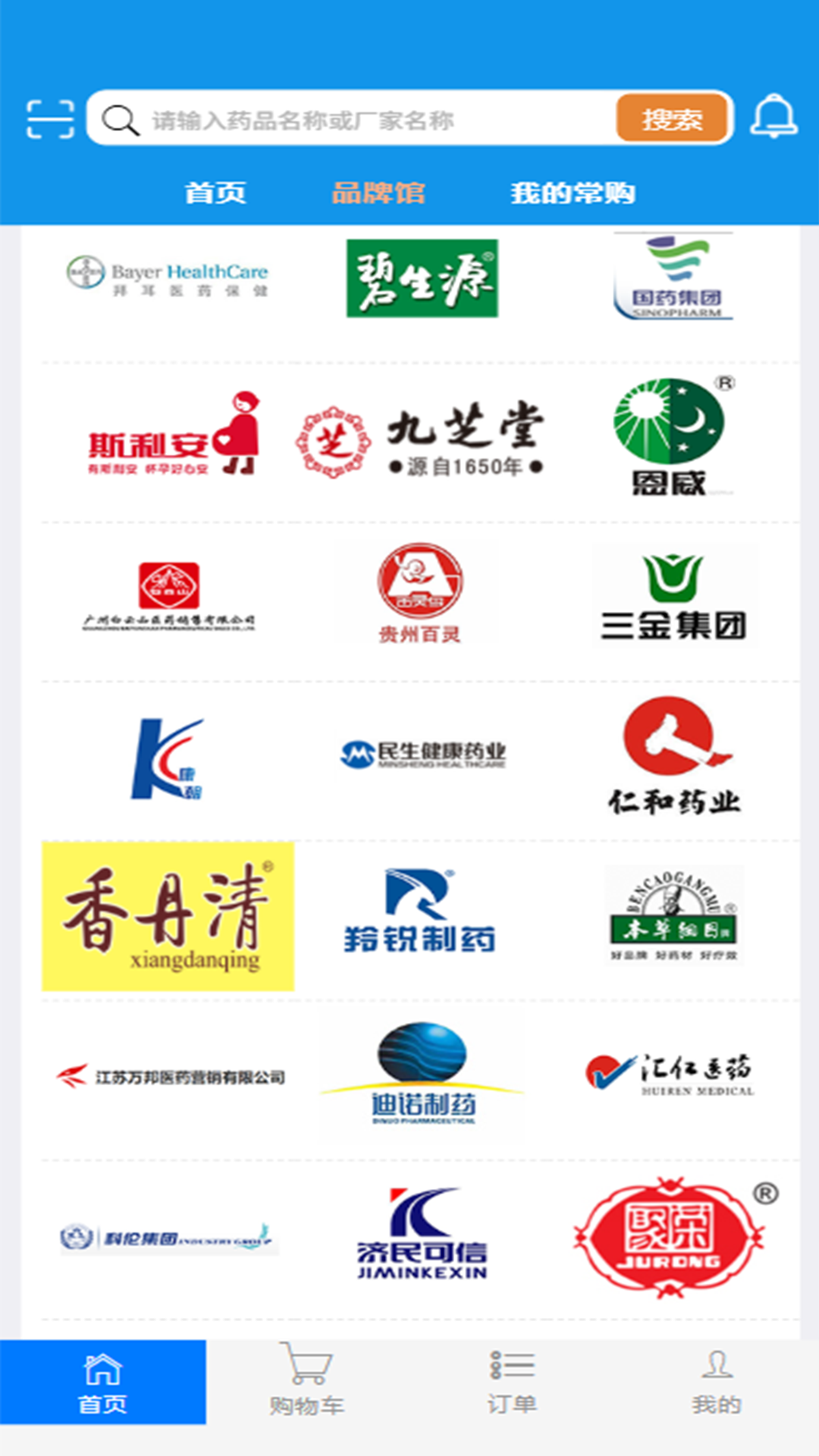Select the 仁和药业 brand logo

[675, 758]
